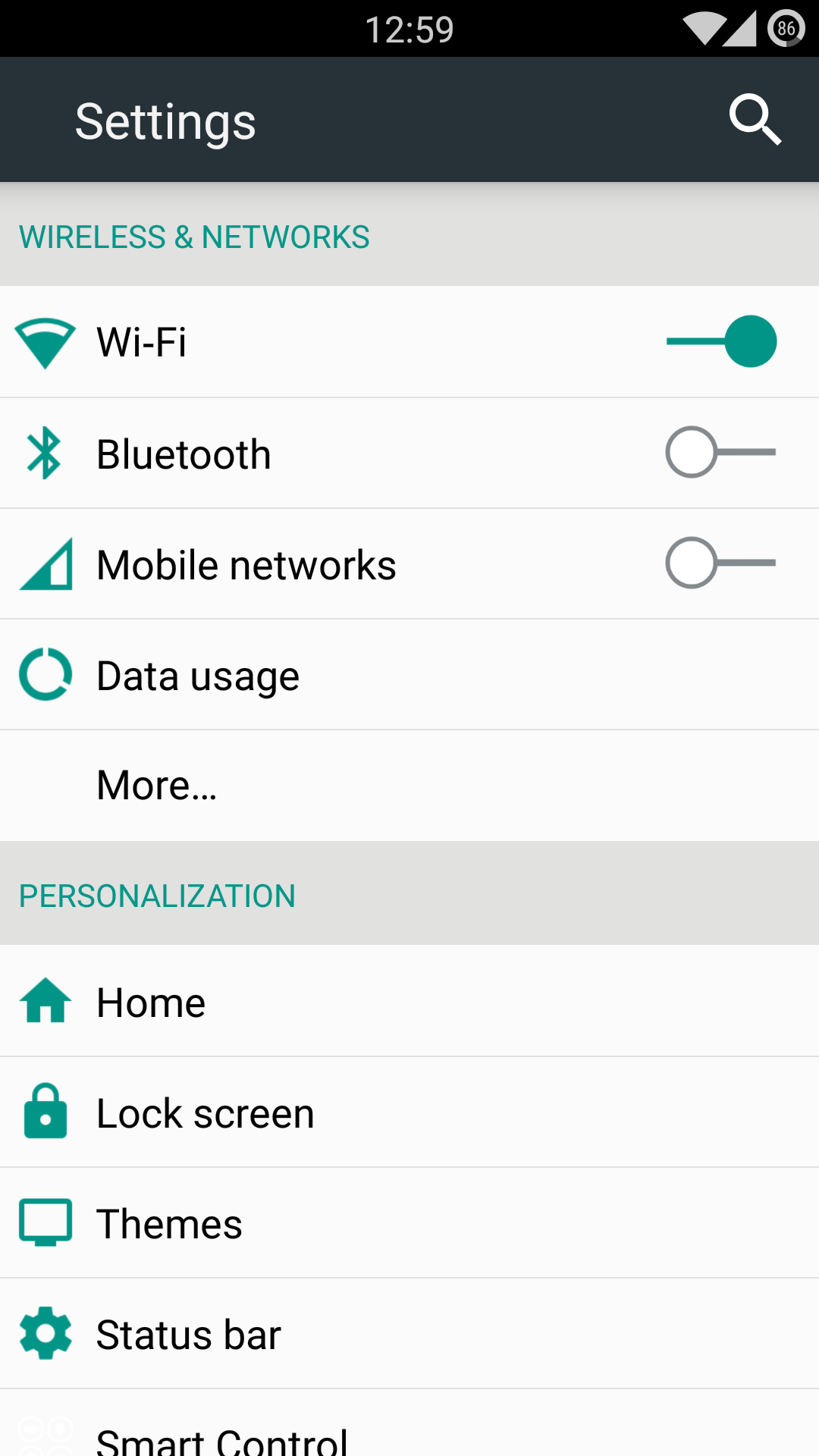Turn off the Wi-Fi switch
The width and height of the screenshot is (819, 1456).
pyautogui.click(x=721, y=341)
